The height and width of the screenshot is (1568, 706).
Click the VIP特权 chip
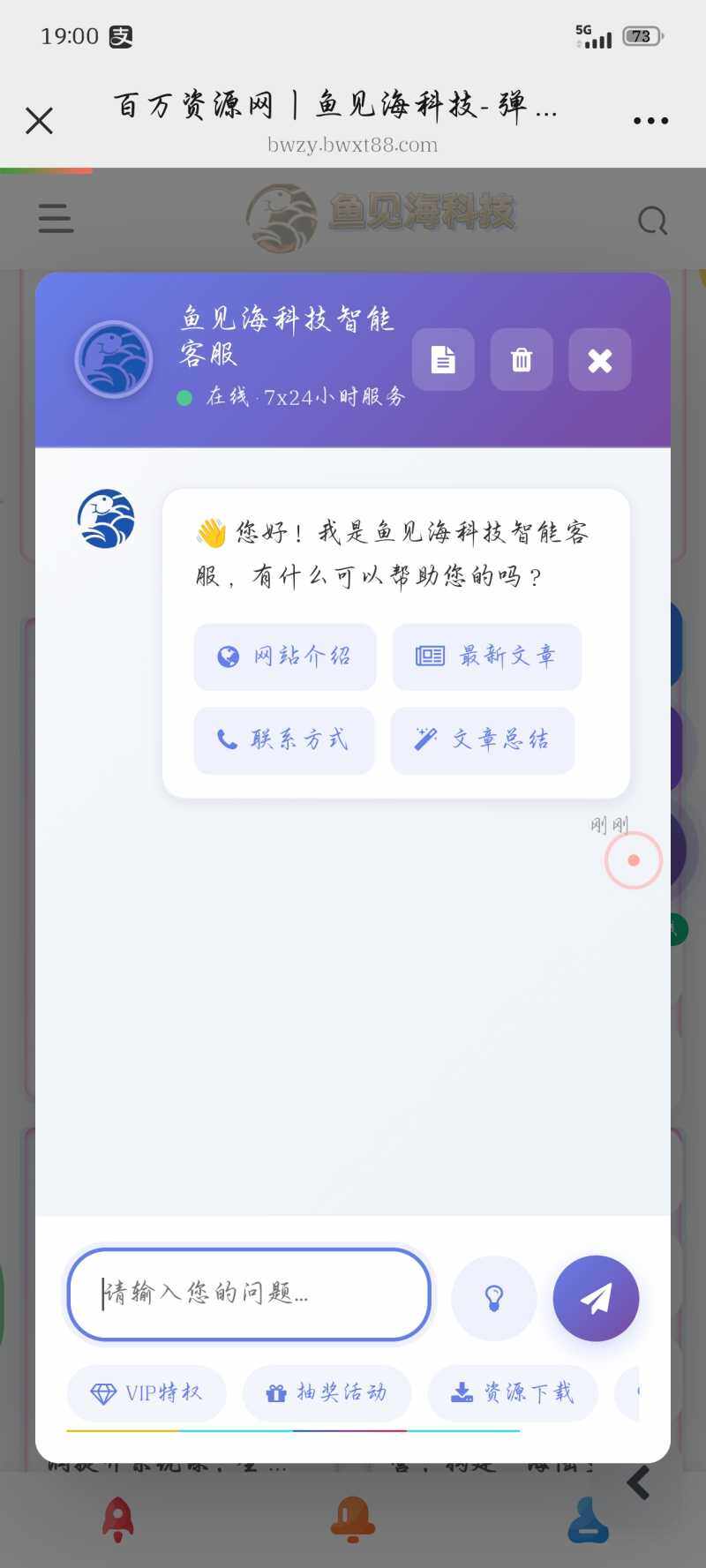click(146, 1393)
